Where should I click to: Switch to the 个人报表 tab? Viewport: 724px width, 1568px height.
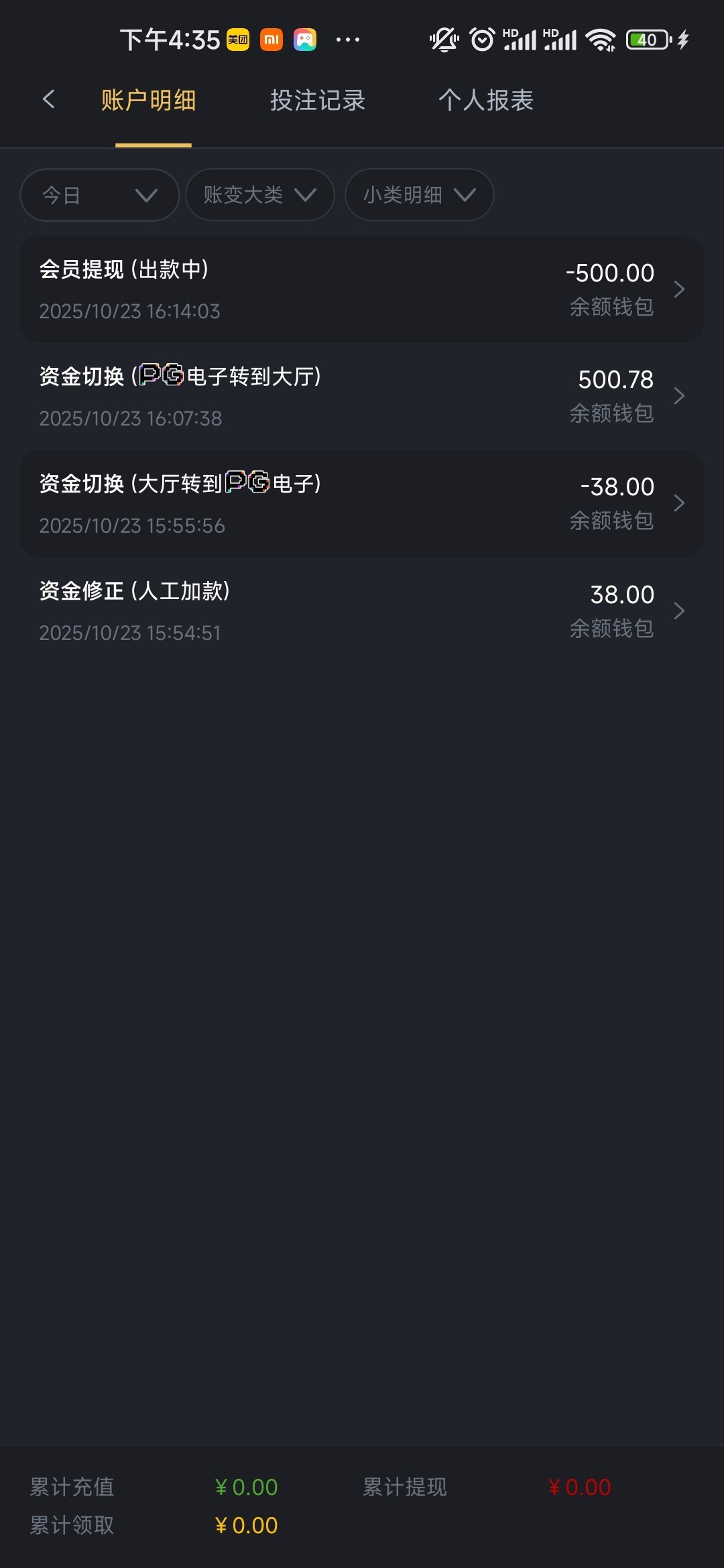pyautogui.click(x=485, y=101)
